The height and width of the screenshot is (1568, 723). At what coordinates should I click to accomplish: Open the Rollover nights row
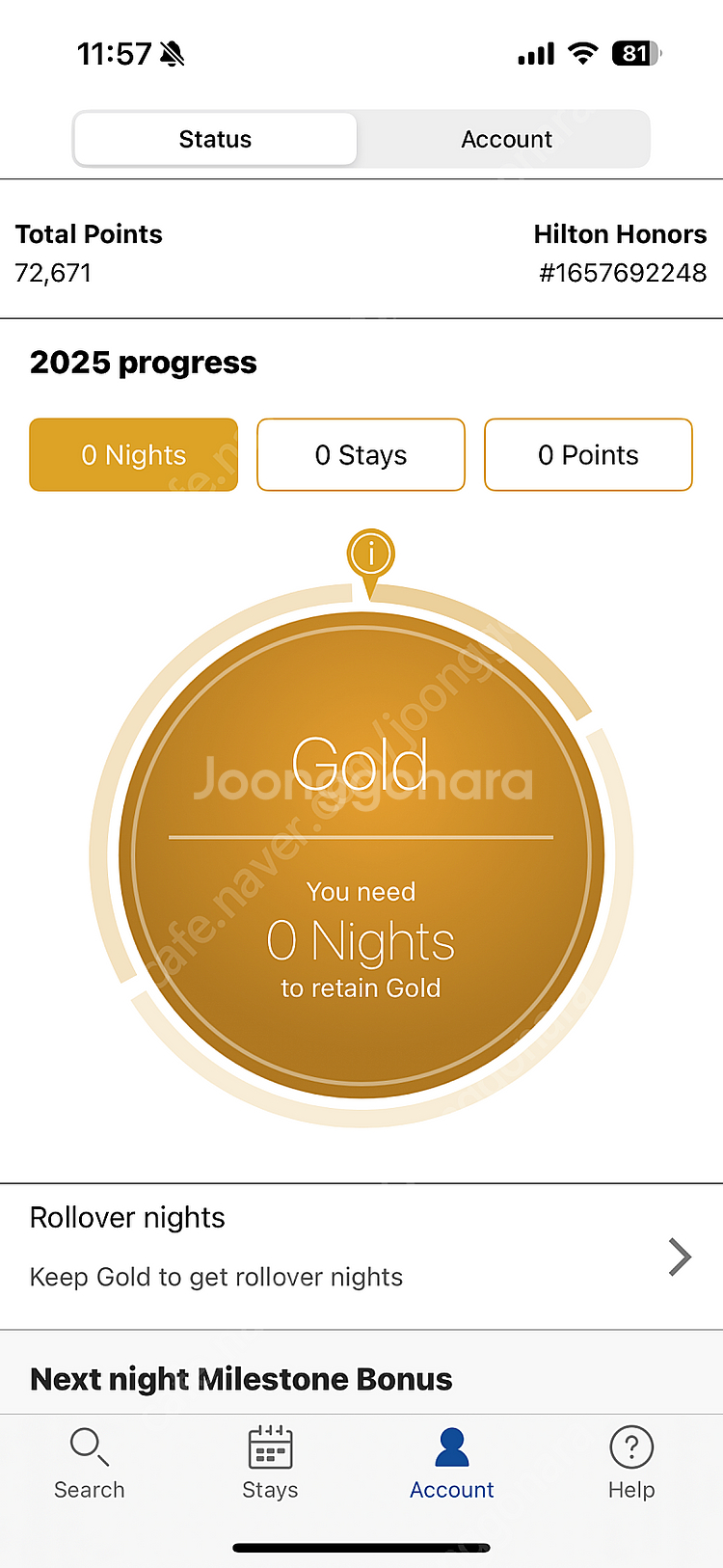(x=361, y=1256)
